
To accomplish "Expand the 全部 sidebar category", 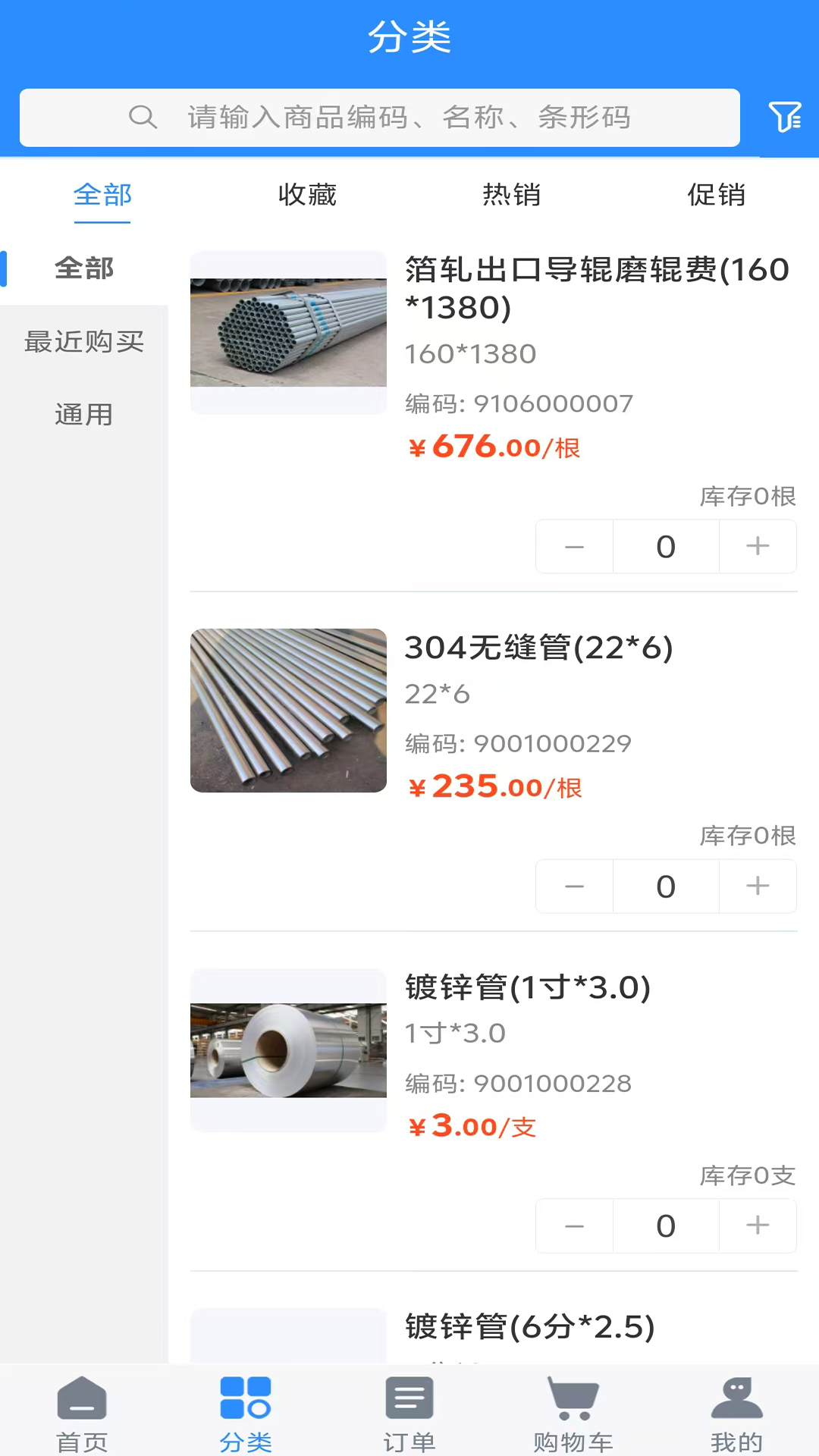I will (x=84, y=268).
